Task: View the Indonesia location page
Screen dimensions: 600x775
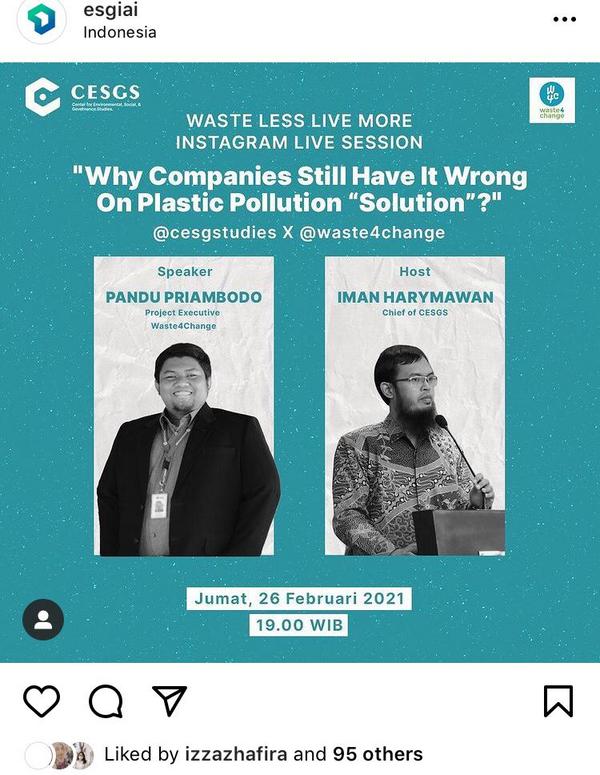Action: 119,33
